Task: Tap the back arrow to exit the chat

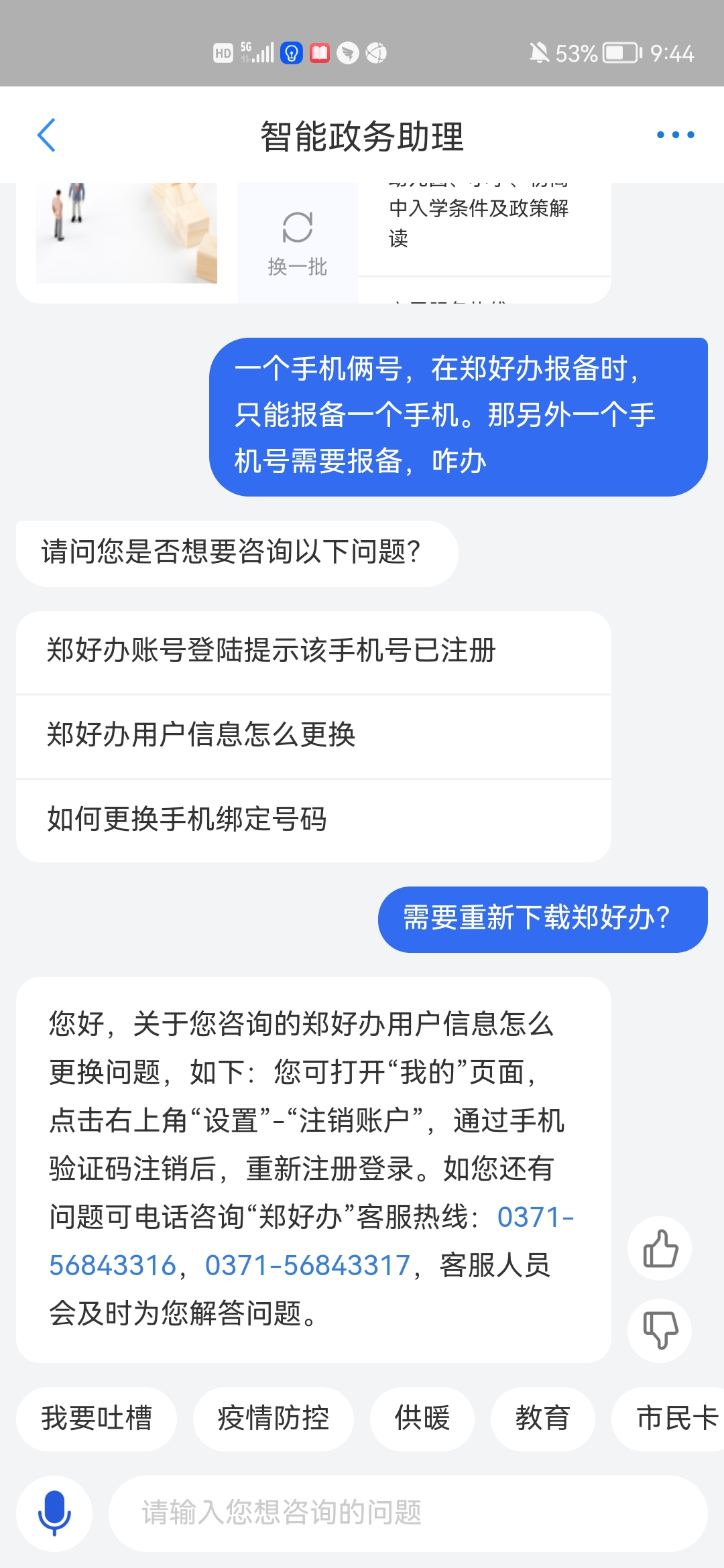Action: (x=44, y=134)
